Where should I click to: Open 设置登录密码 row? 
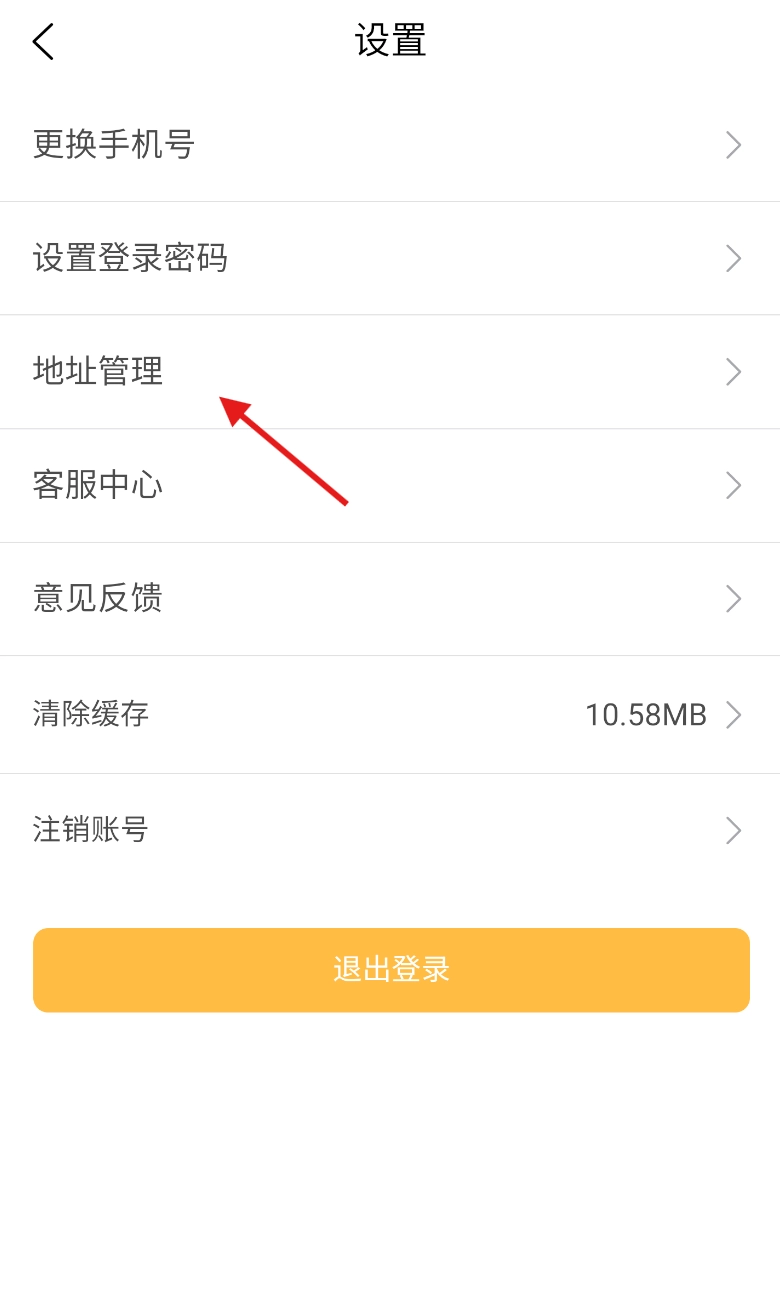[x=390, y=258]
